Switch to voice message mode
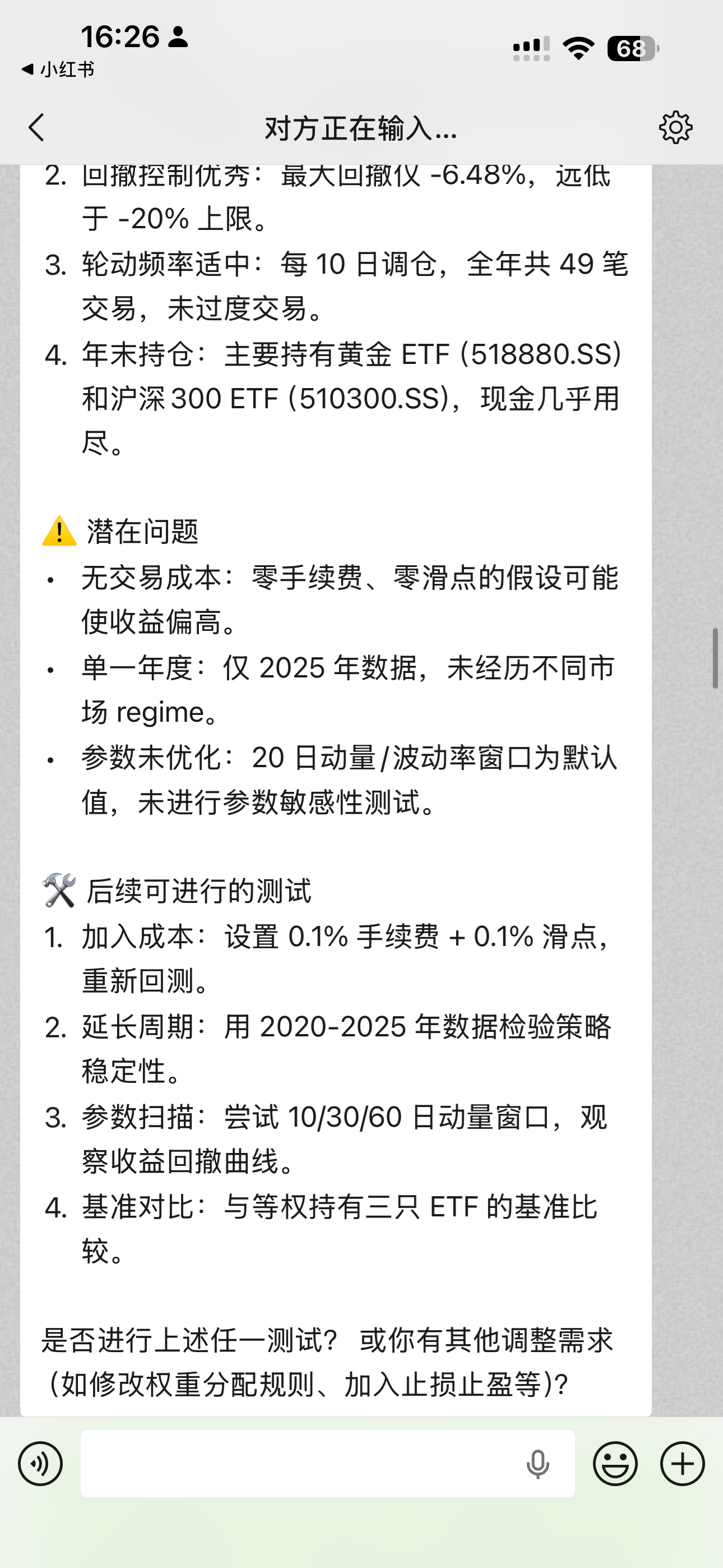This screenshot has height=1568, width=723. [40, 1463]
